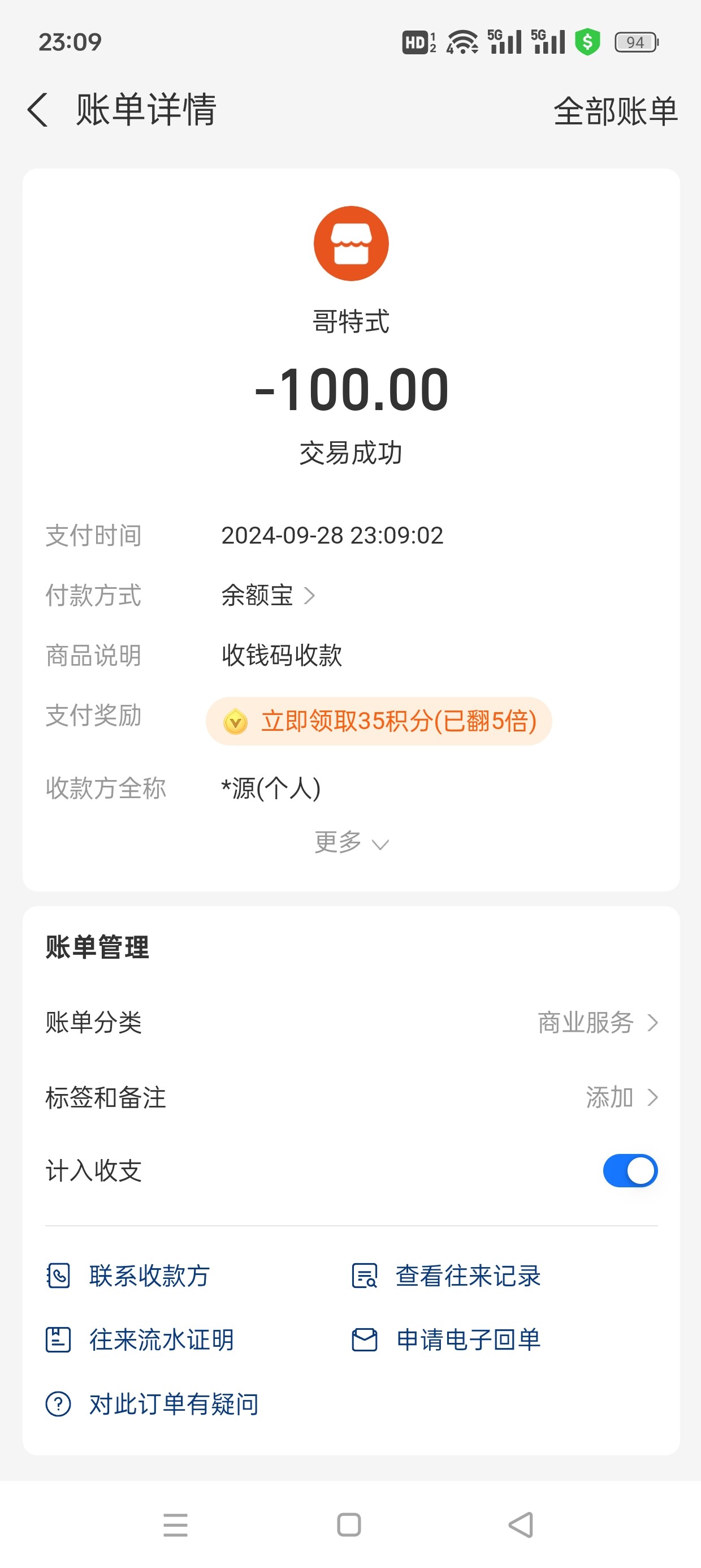Claim the 立即领取35积分 reward
This screenshot has width=701, height=1568.
point(379,721)
